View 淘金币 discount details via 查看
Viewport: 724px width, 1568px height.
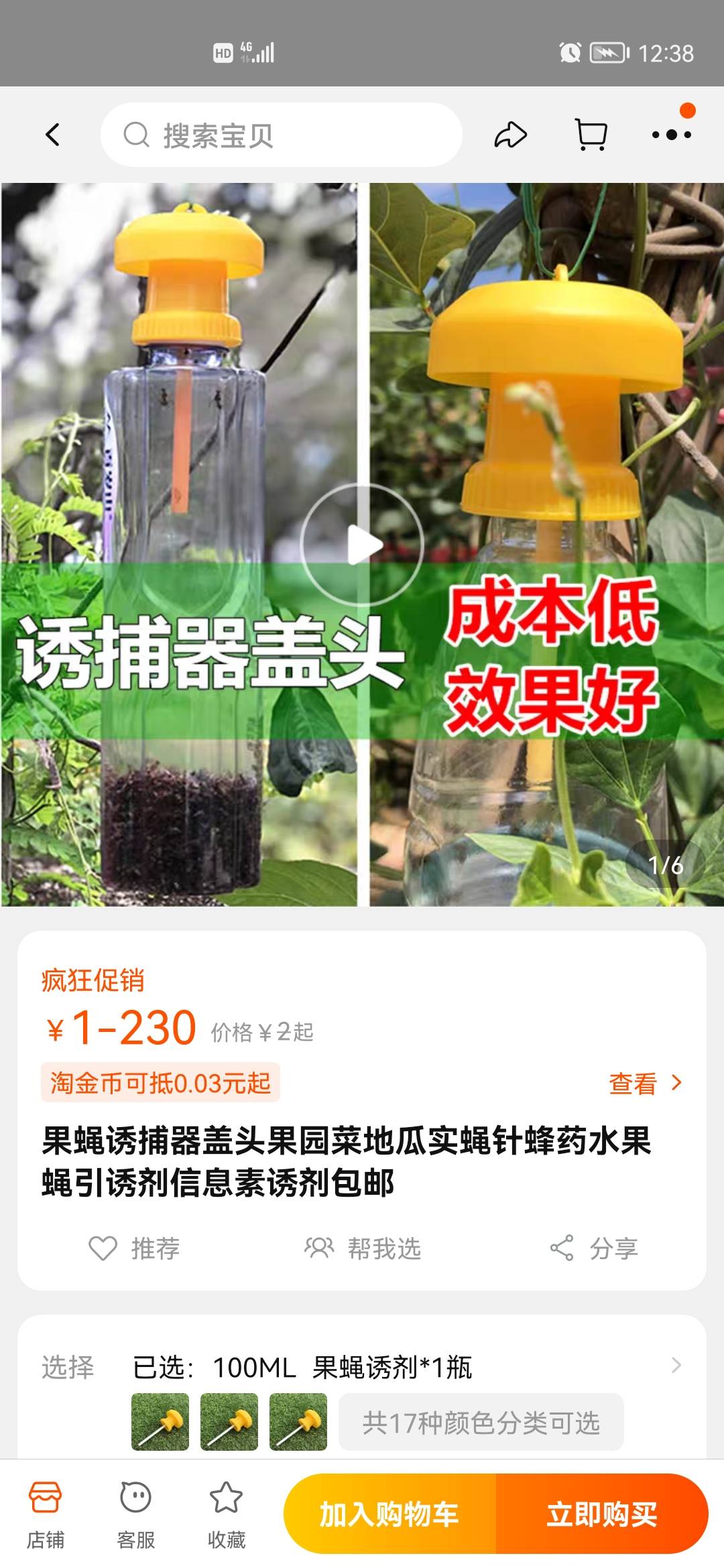pyautogui.click(x=644, y=1083)
